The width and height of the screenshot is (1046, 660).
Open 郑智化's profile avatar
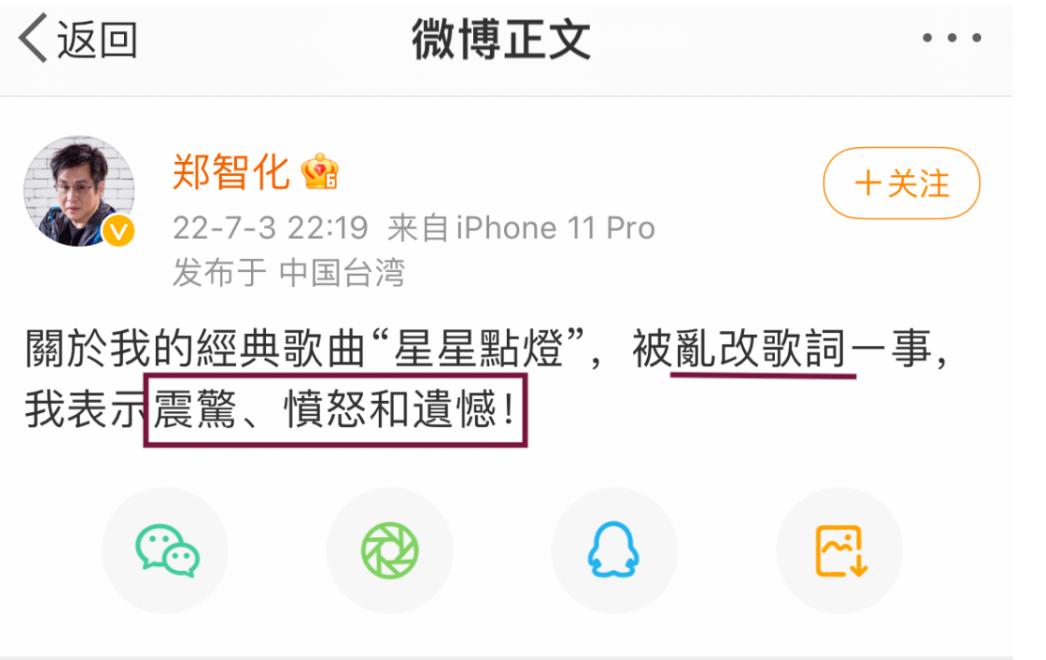[79, 191]
